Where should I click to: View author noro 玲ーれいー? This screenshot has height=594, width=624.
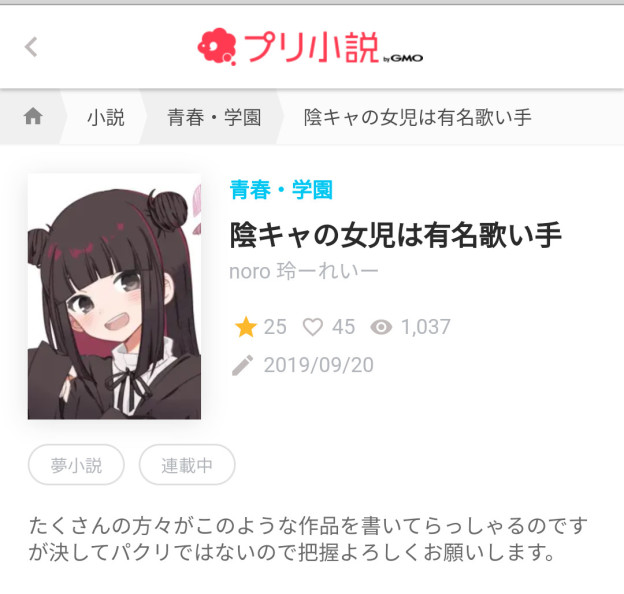pyautogui.click(x=304, y=272)
